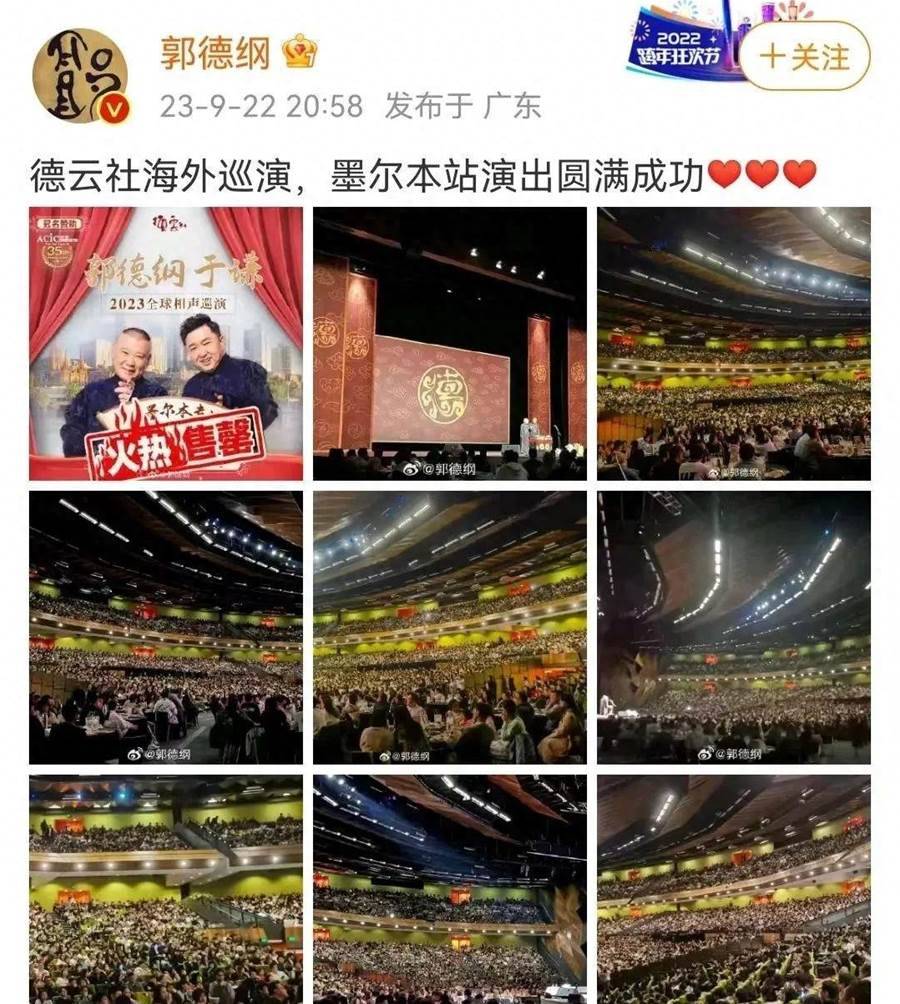Open the first photo in the bottom row
The width and height of the screenshot is (900, 1004).
(166, 889)
